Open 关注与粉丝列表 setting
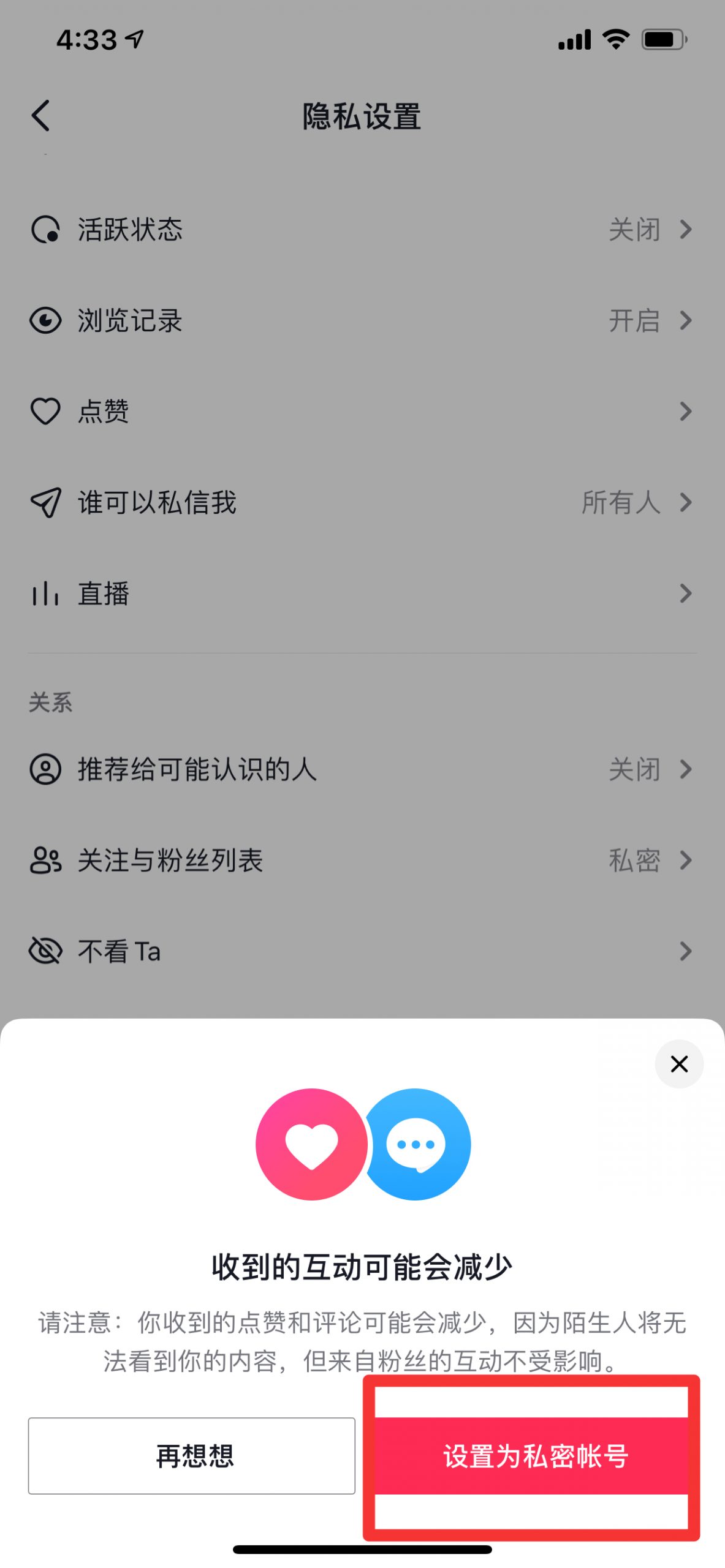The image size is (725, 1568). (362, 860)
